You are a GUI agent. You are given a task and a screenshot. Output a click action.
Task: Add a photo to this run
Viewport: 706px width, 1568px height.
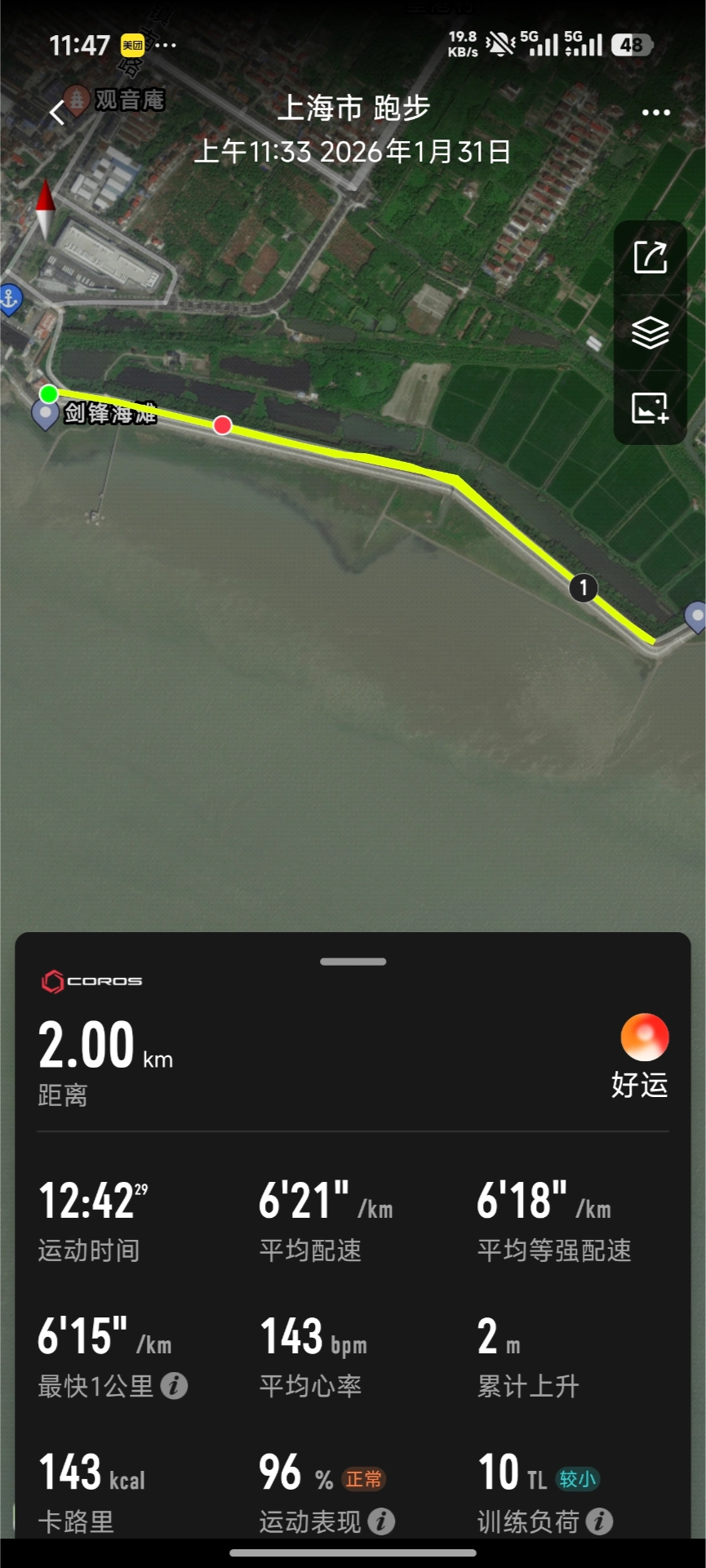650,407
